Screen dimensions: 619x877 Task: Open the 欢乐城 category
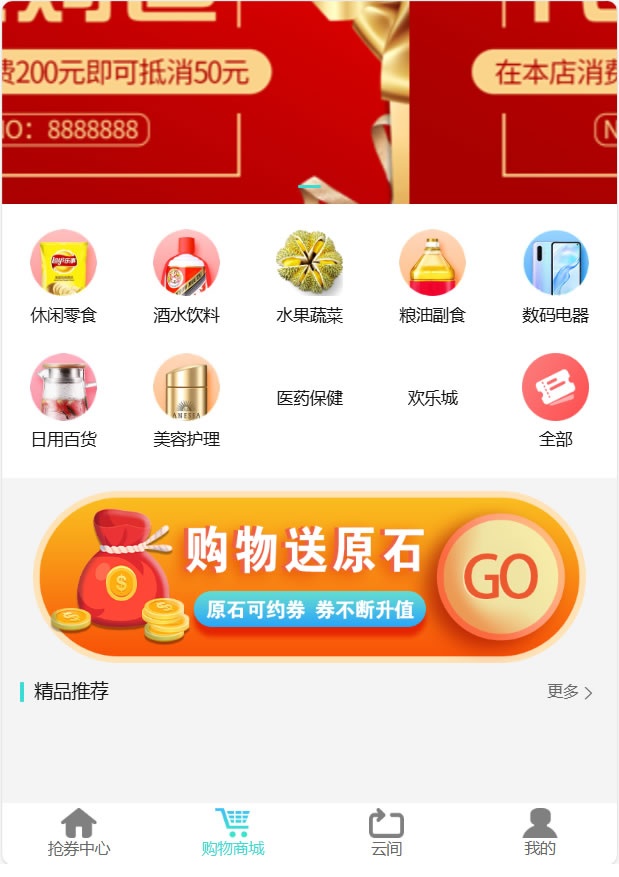(432, 398)
